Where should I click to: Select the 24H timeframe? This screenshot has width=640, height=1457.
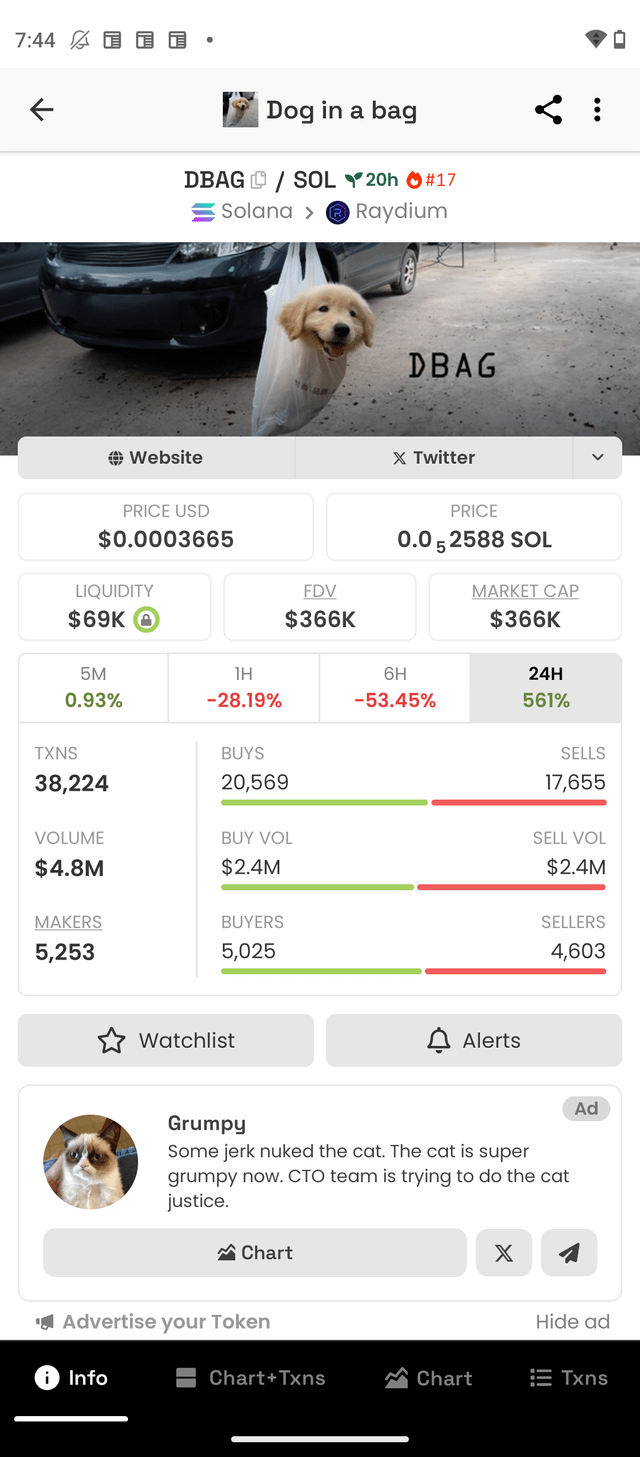coord(545,687)
